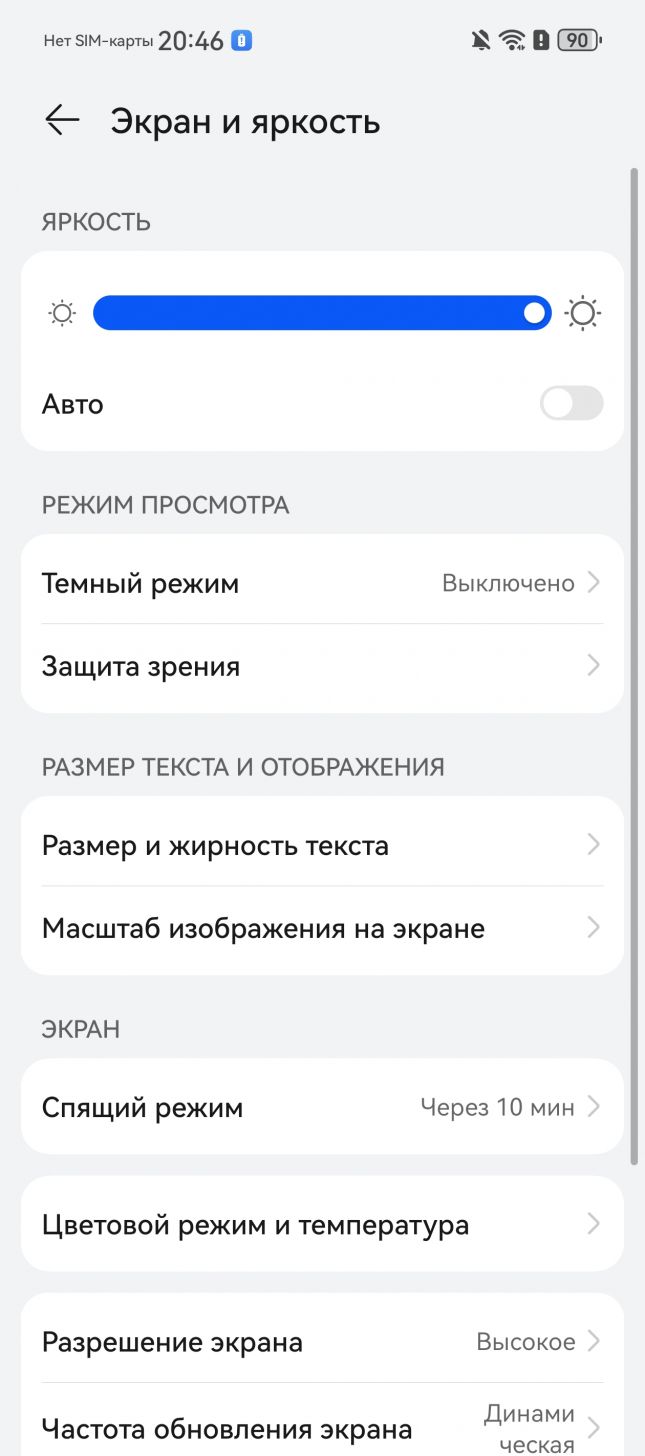Open Цветовой режим и температура
Image resolution: width=645 pixels, height=1456 pixels.
322,1224
